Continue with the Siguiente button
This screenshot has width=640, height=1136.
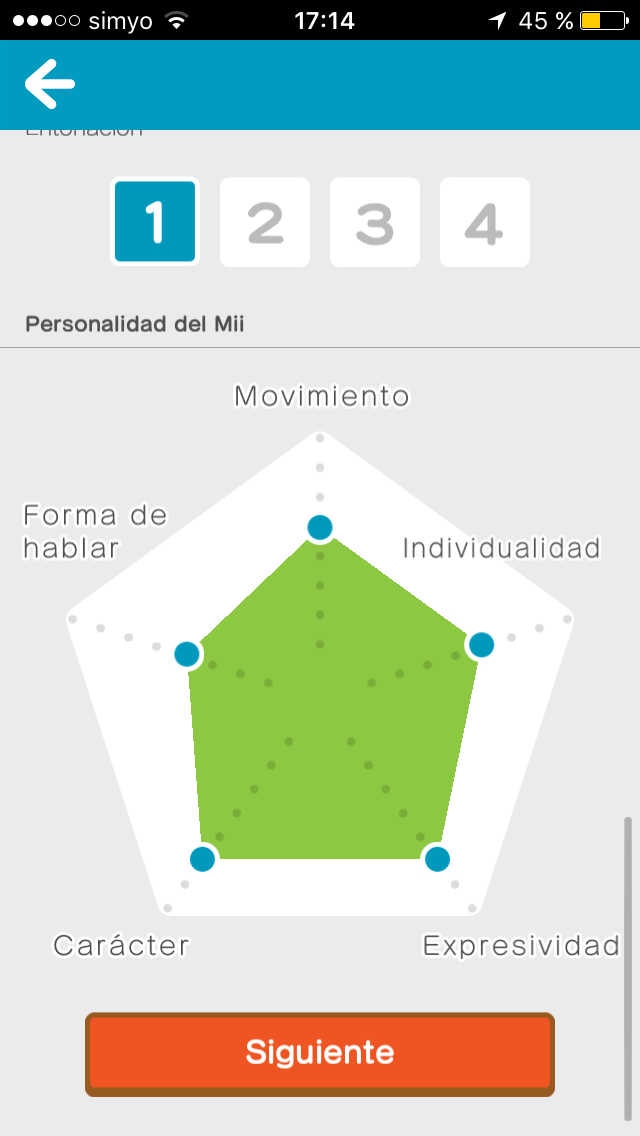click(320, 1053)
